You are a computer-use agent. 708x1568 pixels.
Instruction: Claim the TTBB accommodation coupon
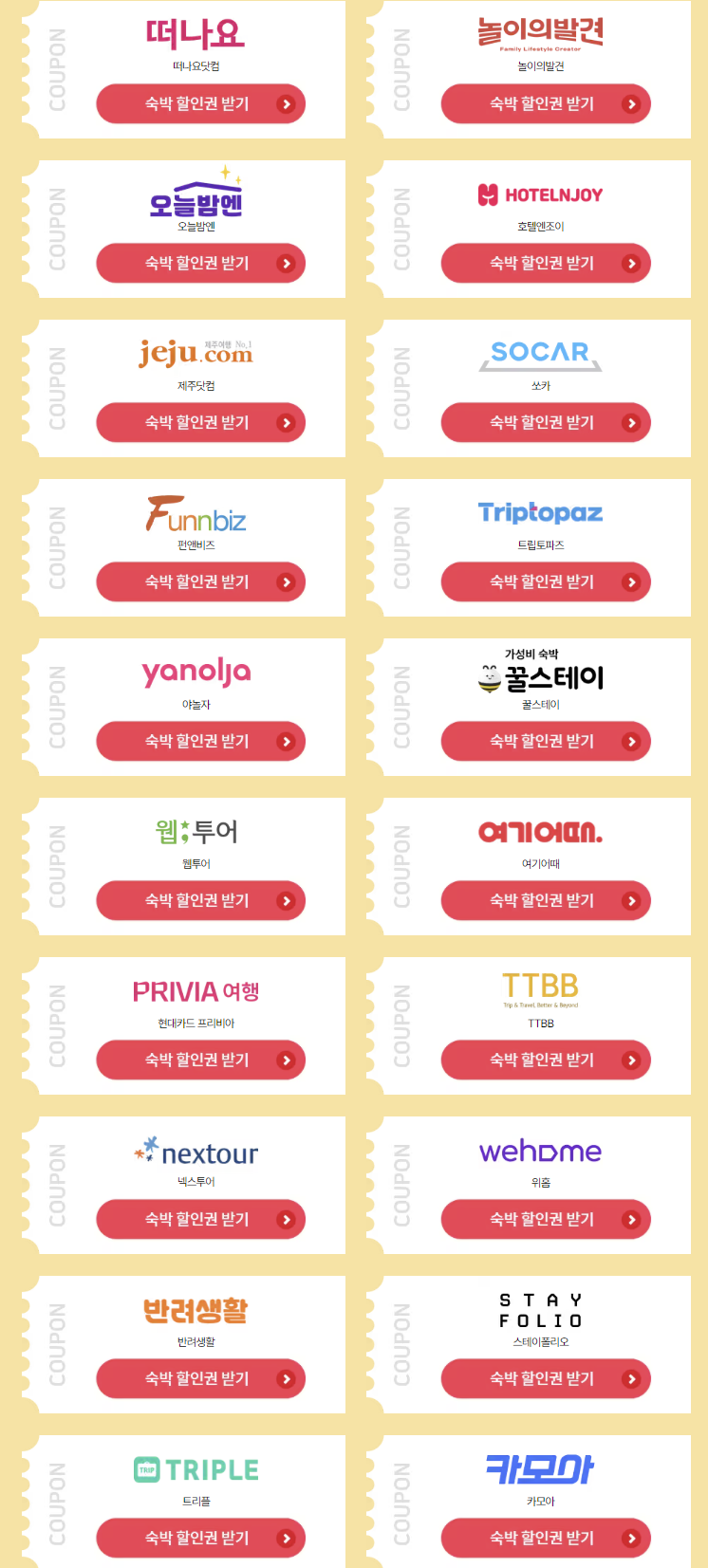click(545, 1060)
